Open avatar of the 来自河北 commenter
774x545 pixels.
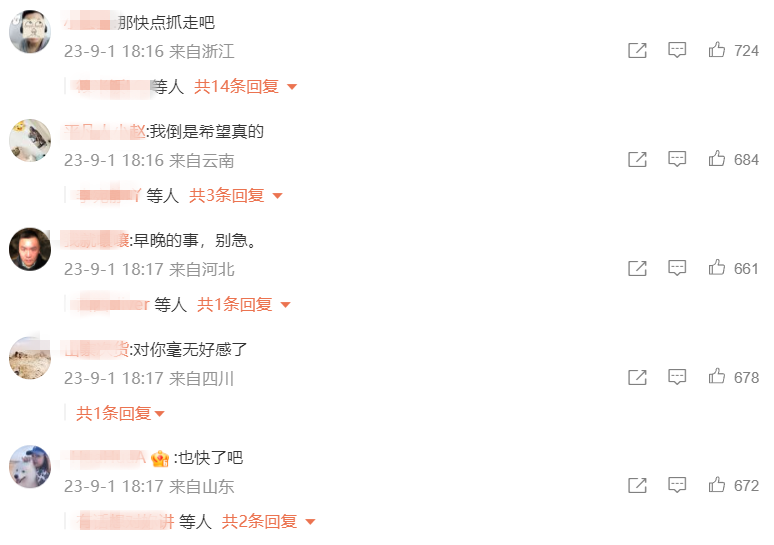click(30, 249)
